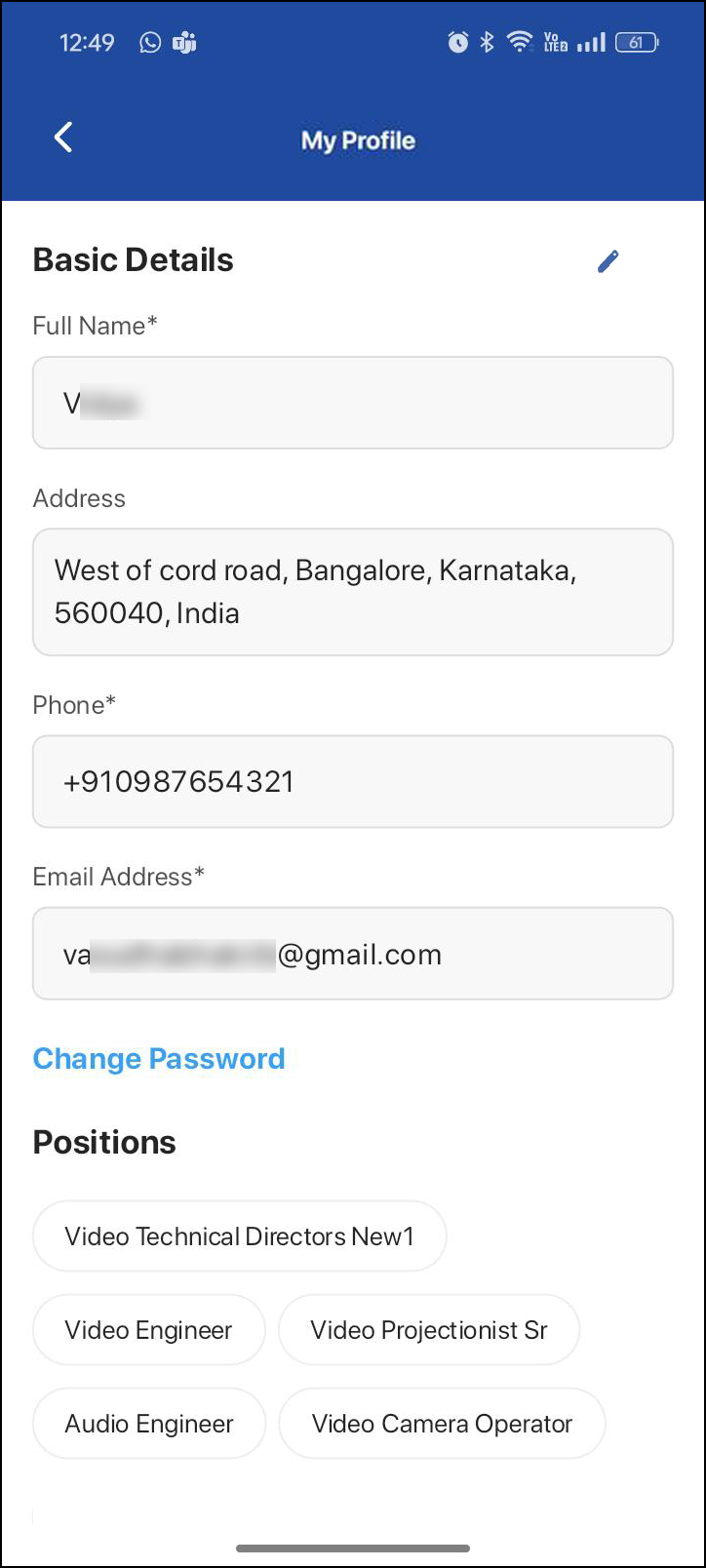The height and width of the screenshot is (1568, 706).
Task: Tap the Phone number field
Action: point(352,781)
